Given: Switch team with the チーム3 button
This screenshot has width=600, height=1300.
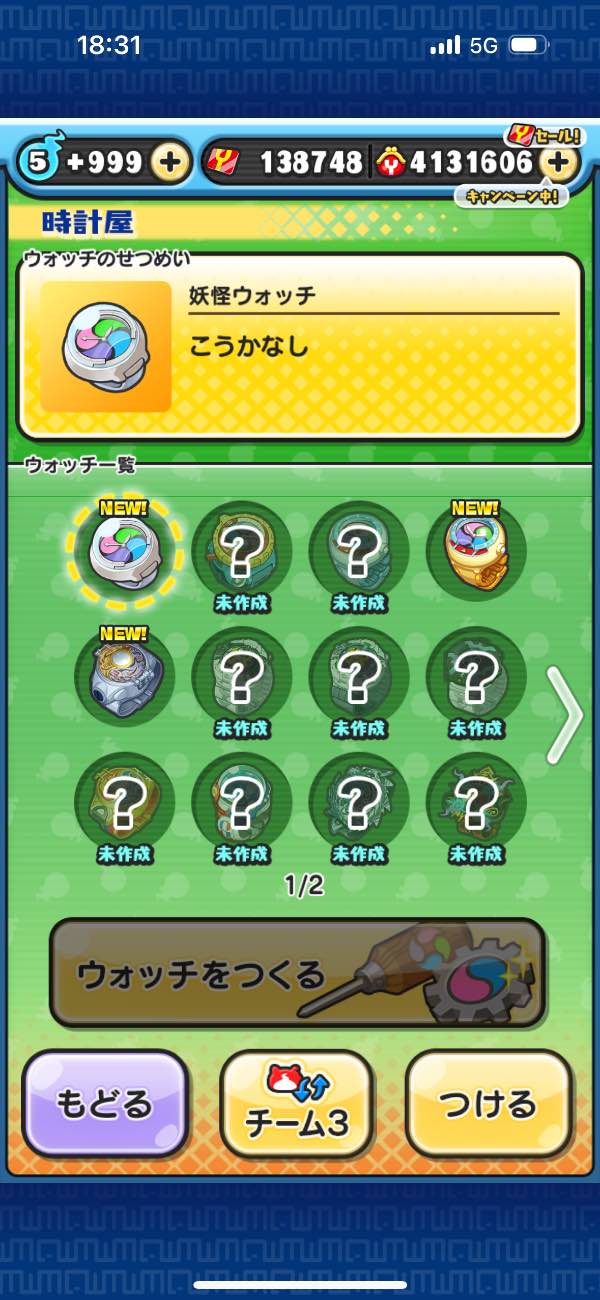Looking at the screenshot, I should click(x=297, y=1103).
